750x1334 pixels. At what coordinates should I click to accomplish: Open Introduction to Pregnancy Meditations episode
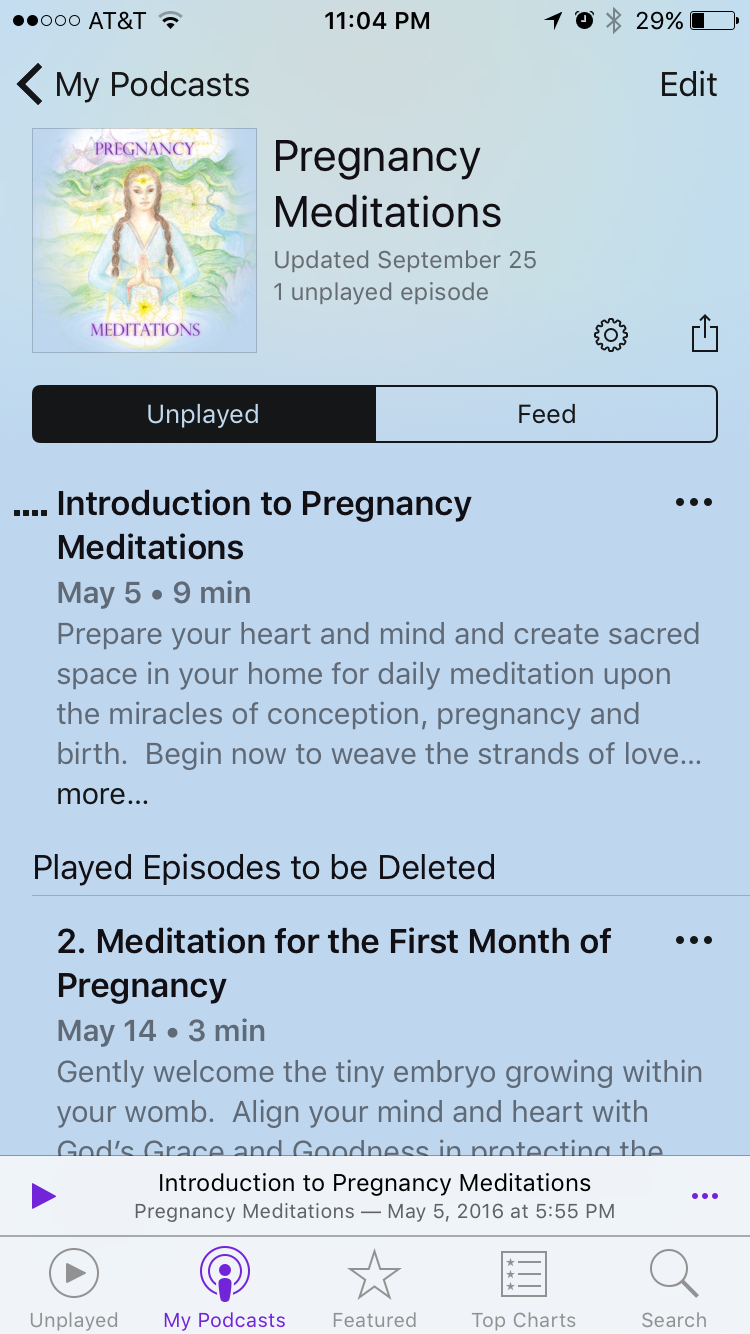pyautogui.click(x=264, y=525)
